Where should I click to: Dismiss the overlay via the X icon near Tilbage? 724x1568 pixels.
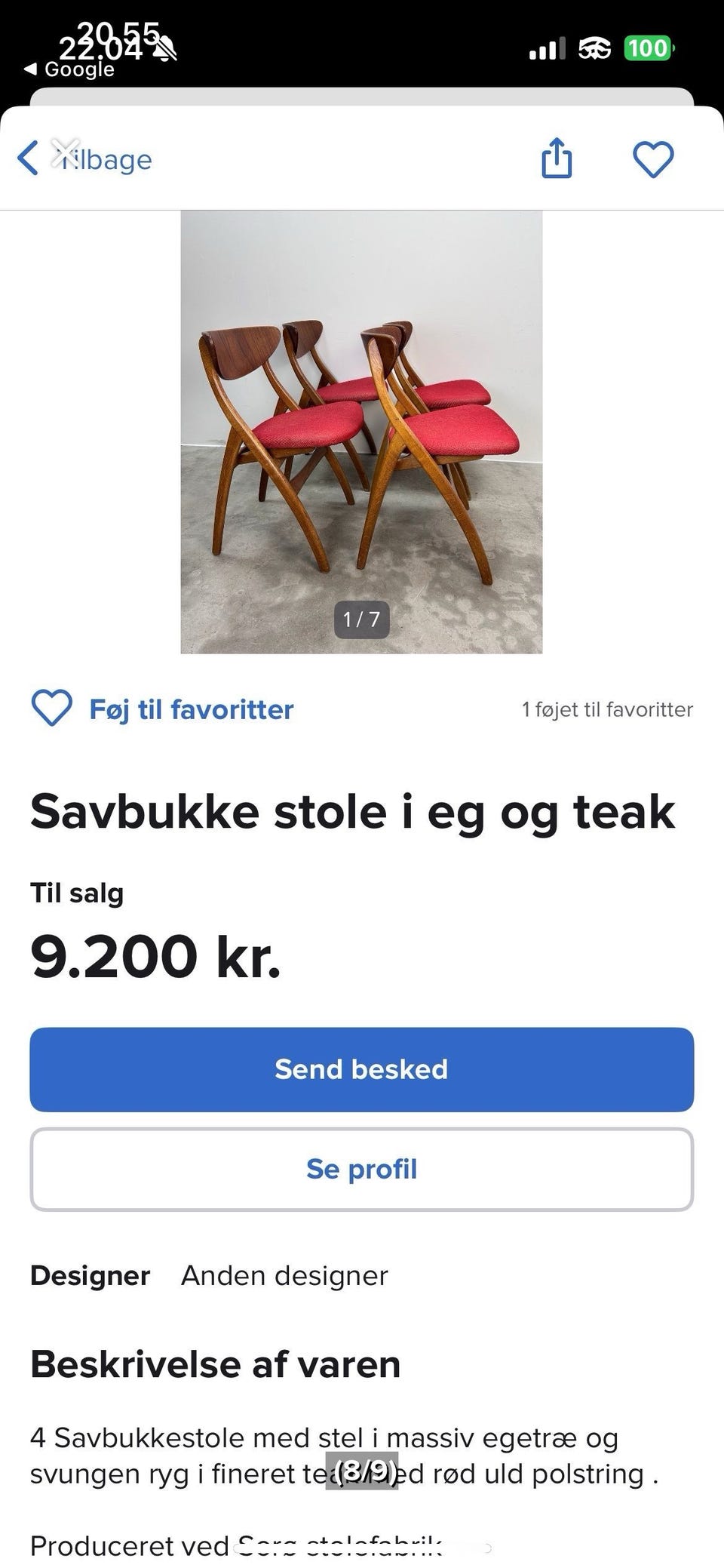(64, 154)
